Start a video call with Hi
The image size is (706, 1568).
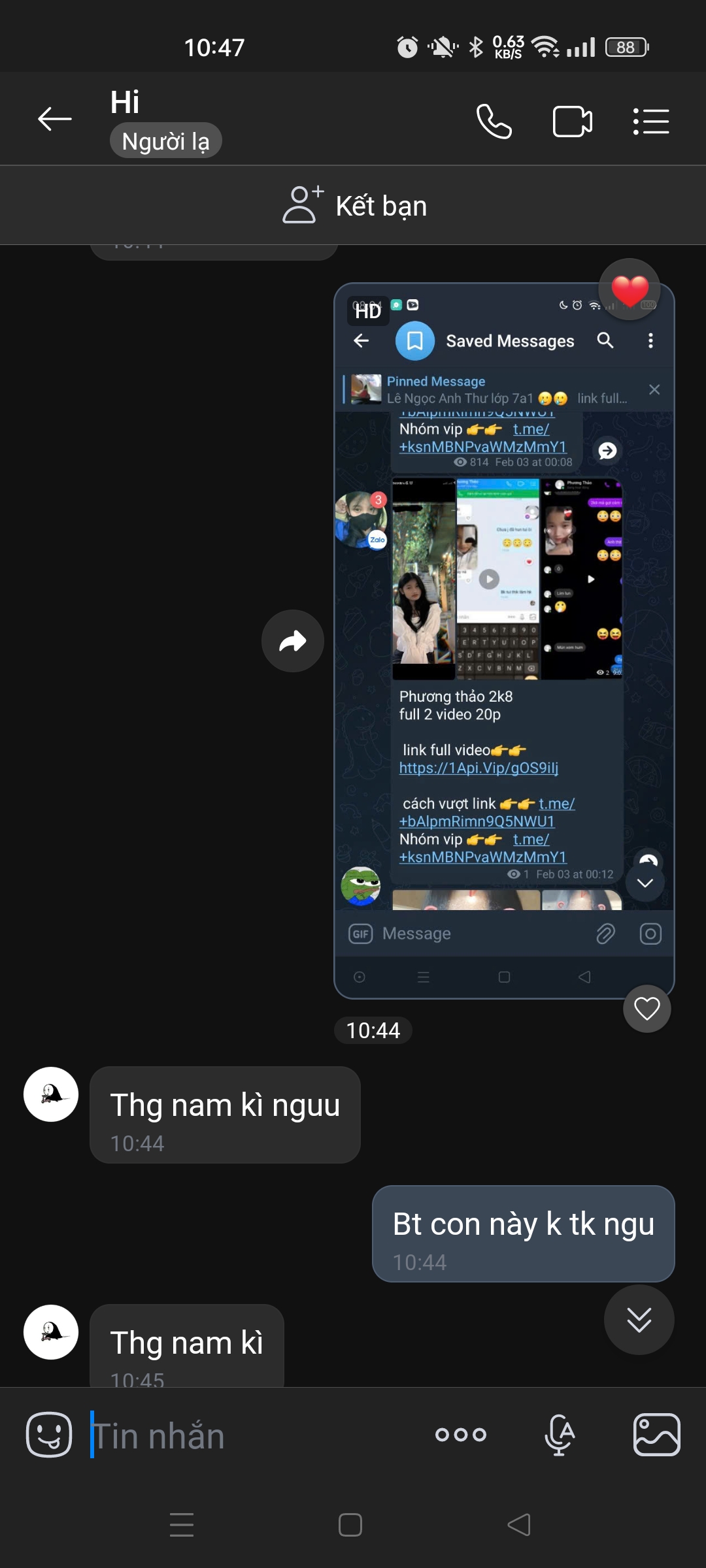(572, 121)
